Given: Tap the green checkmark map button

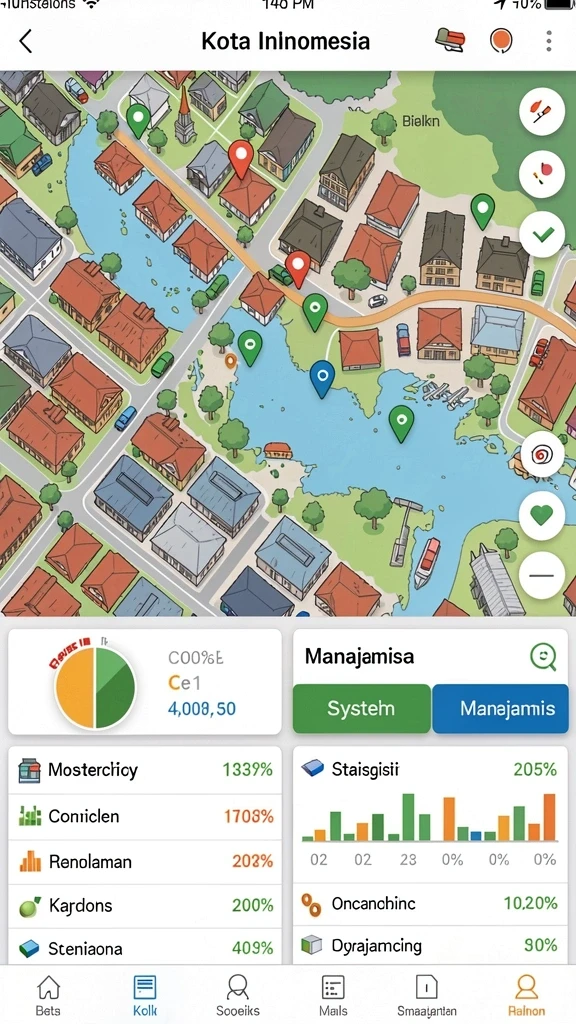Looking at the screenshot, I should (542, 234).
